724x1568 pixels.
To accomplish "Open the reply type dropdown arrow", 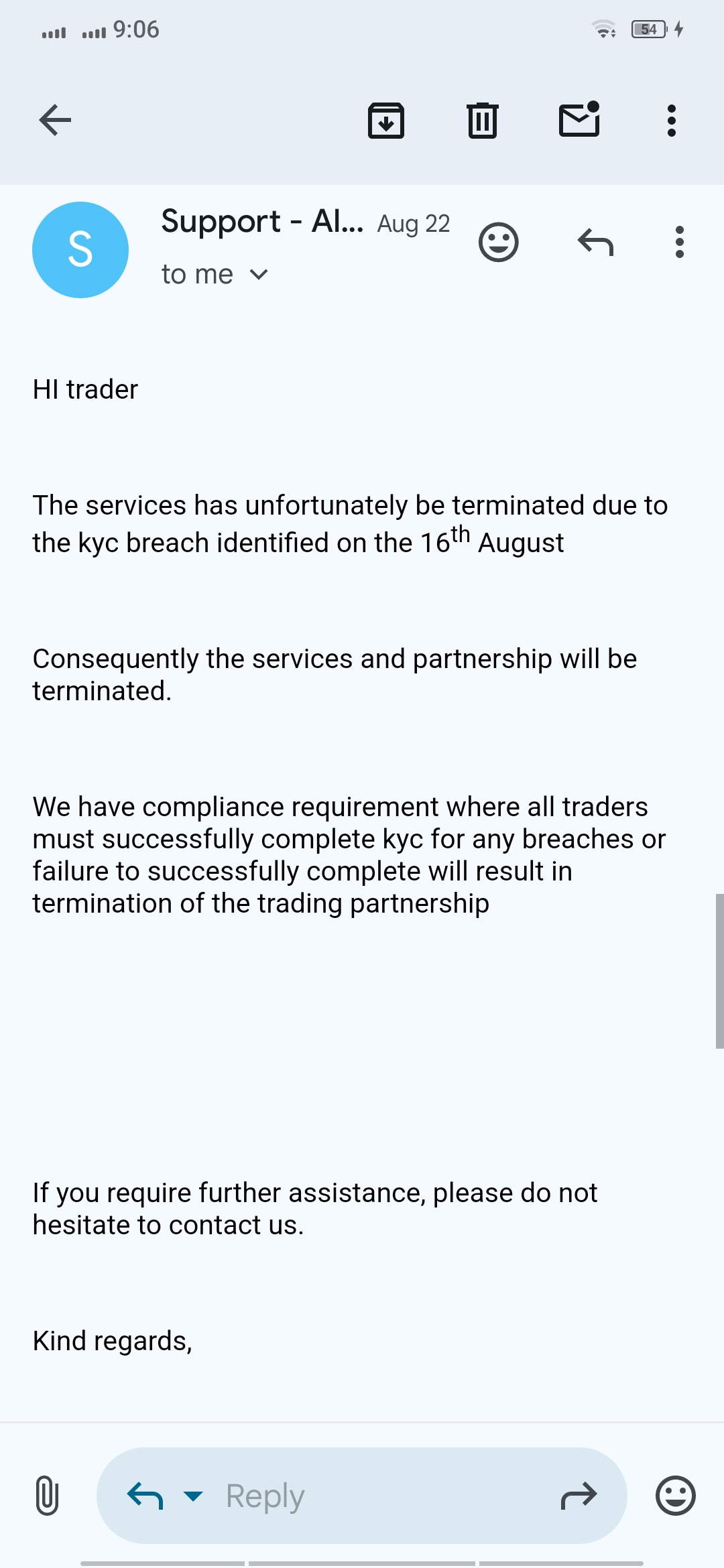I will [x=193, y=1496].
